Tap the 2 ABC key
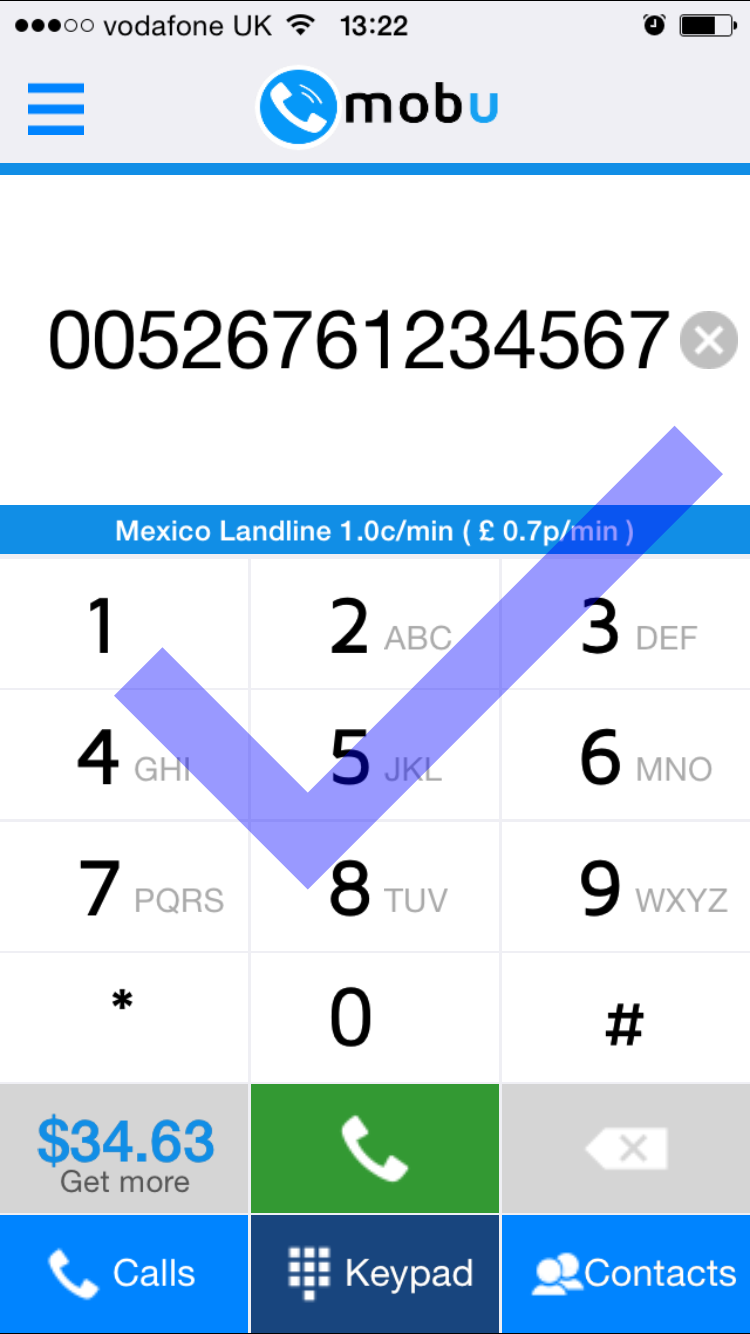Screen dimensions: 750x1334 tap(375, 626)
